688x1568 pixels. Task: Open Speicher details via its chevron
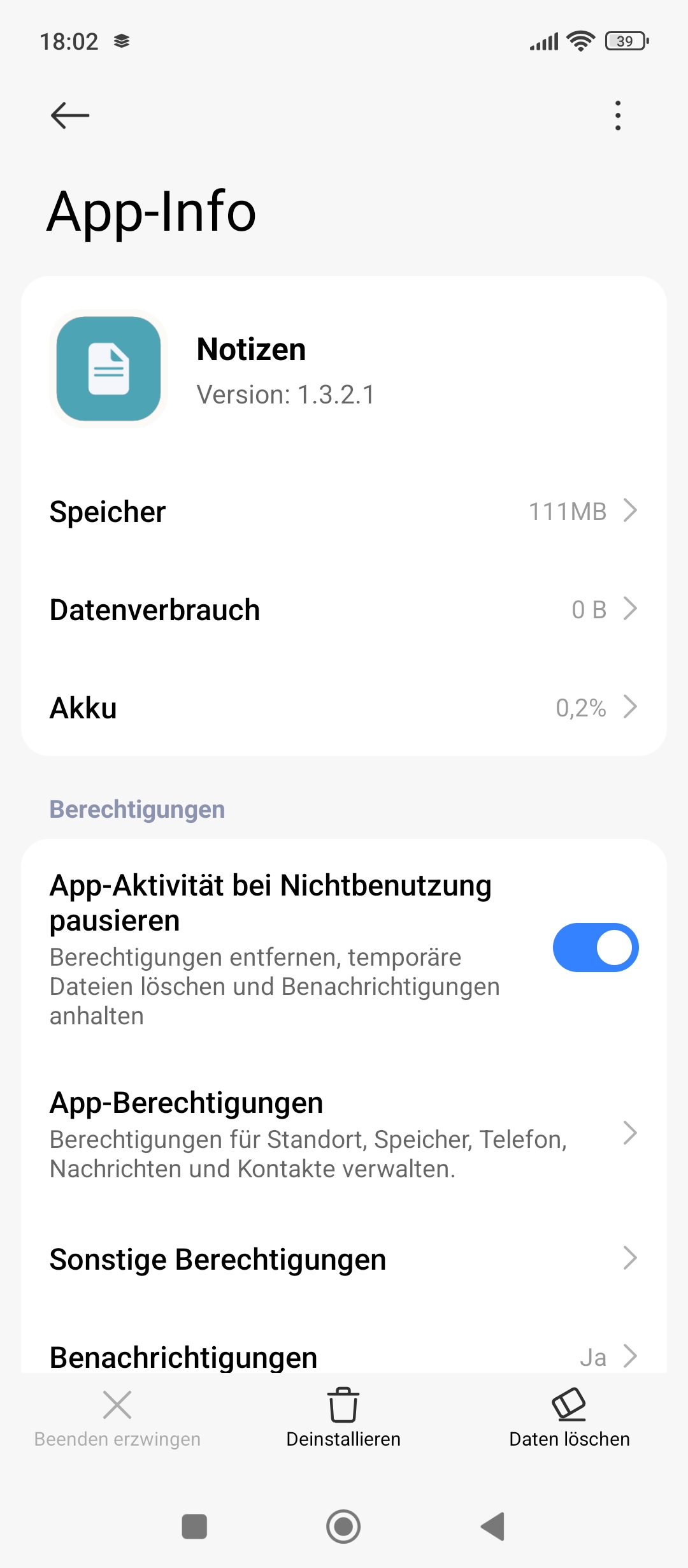630,511
